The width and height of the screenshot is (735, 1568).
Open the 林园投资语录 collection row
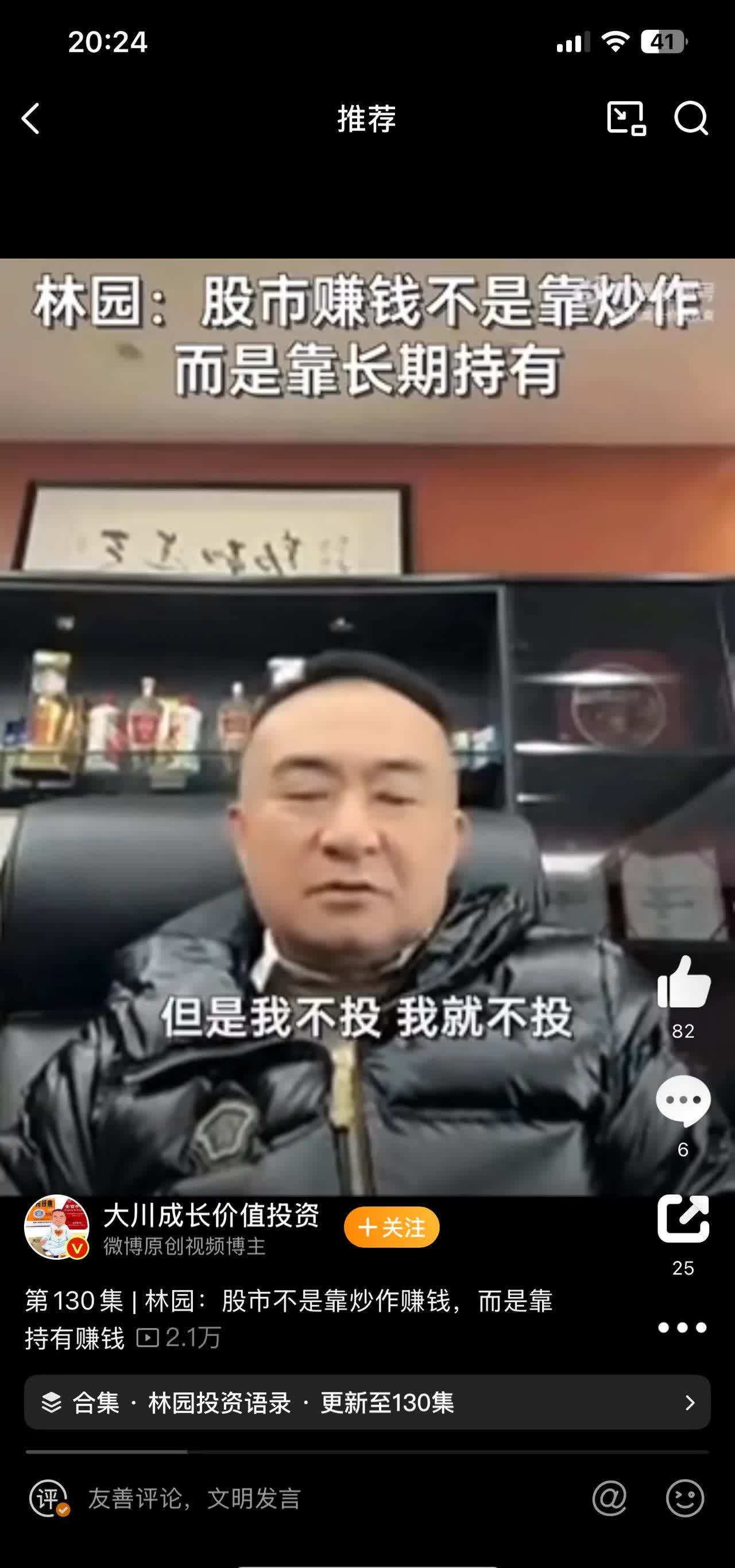pyautogui.click(x=367, y=1403)
